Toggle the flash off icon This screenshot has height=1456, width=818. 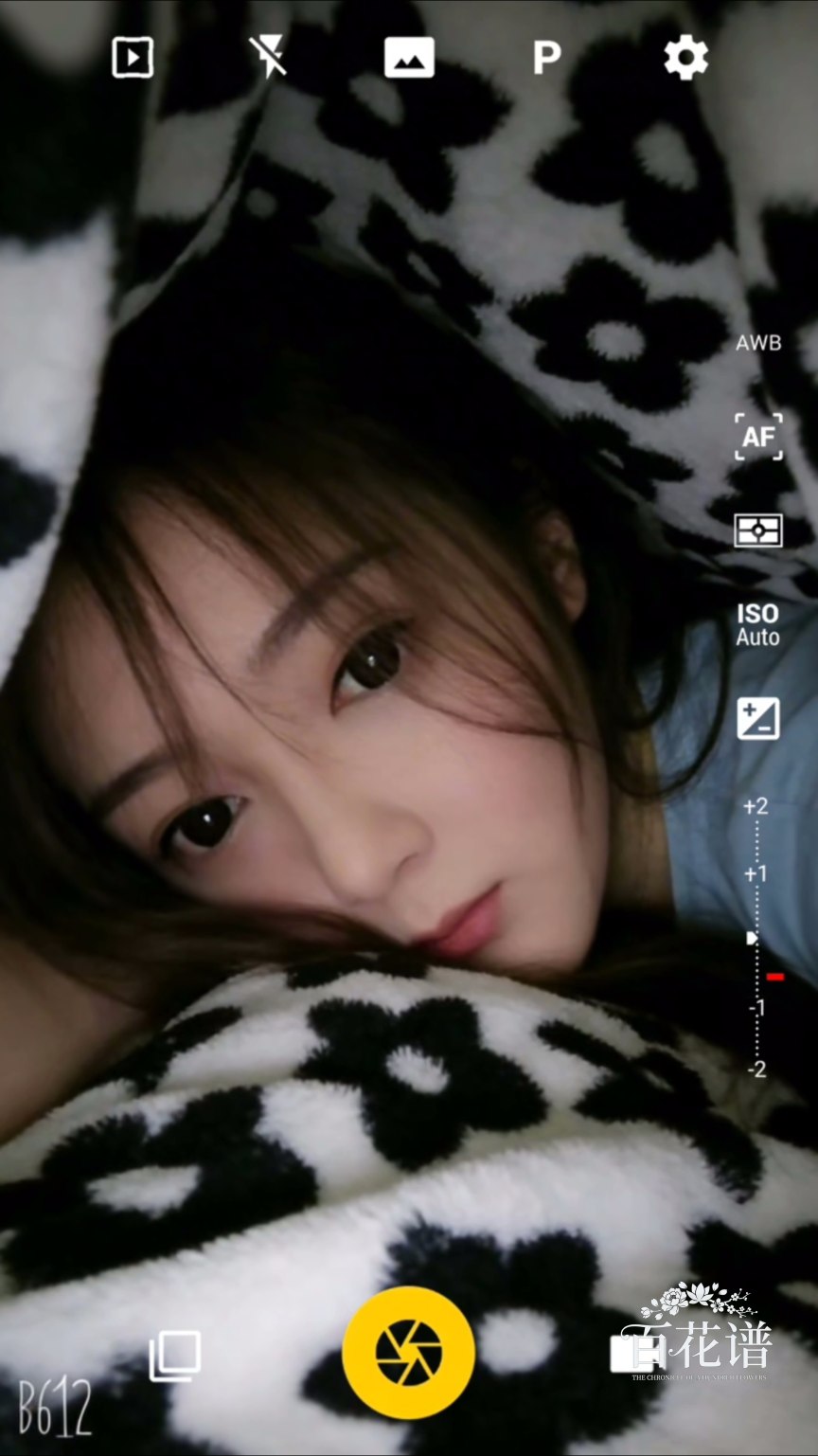click(x=271, y=58)
